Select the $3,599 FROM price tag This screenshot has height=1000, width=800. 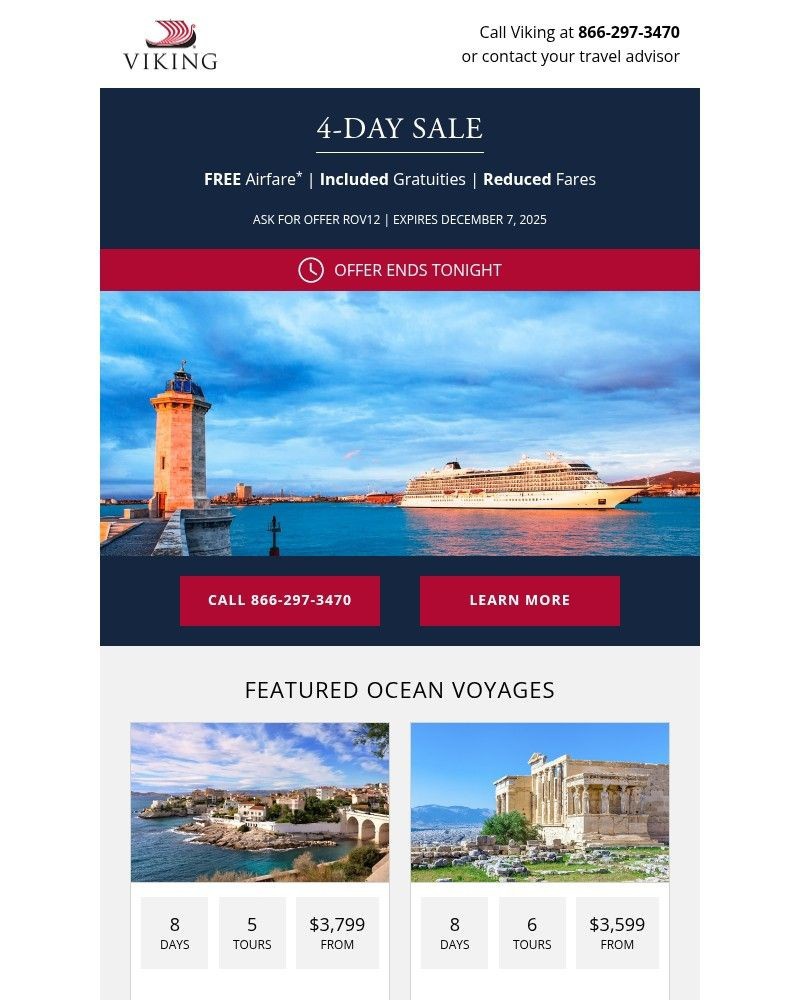point(617,932)
